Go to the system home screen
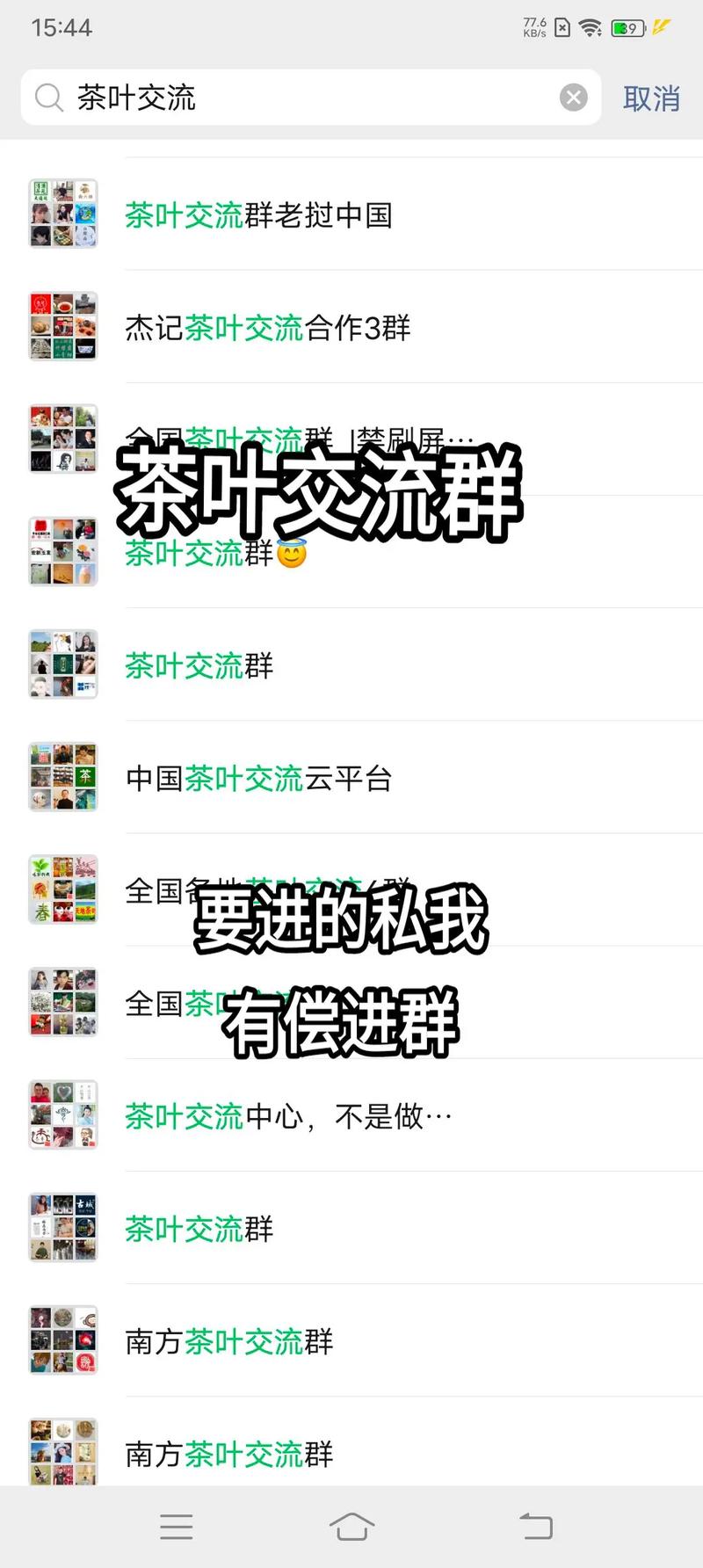Image resolution: width=703 pixels, height=1568 pixels. tap(351, 1527)
